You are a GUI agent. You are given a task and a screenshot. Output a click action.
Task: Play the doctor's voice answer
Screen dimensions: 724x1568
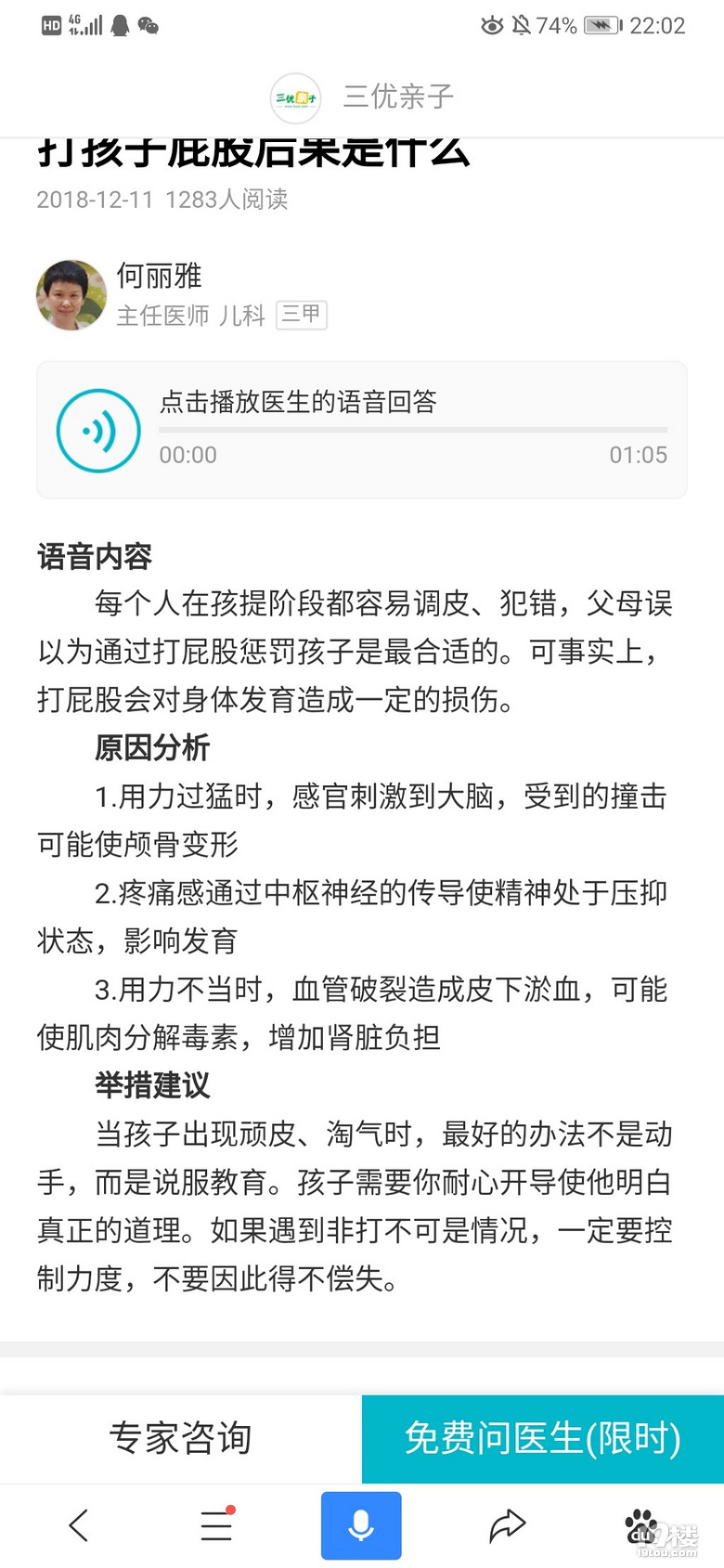[x=98, y=431]
